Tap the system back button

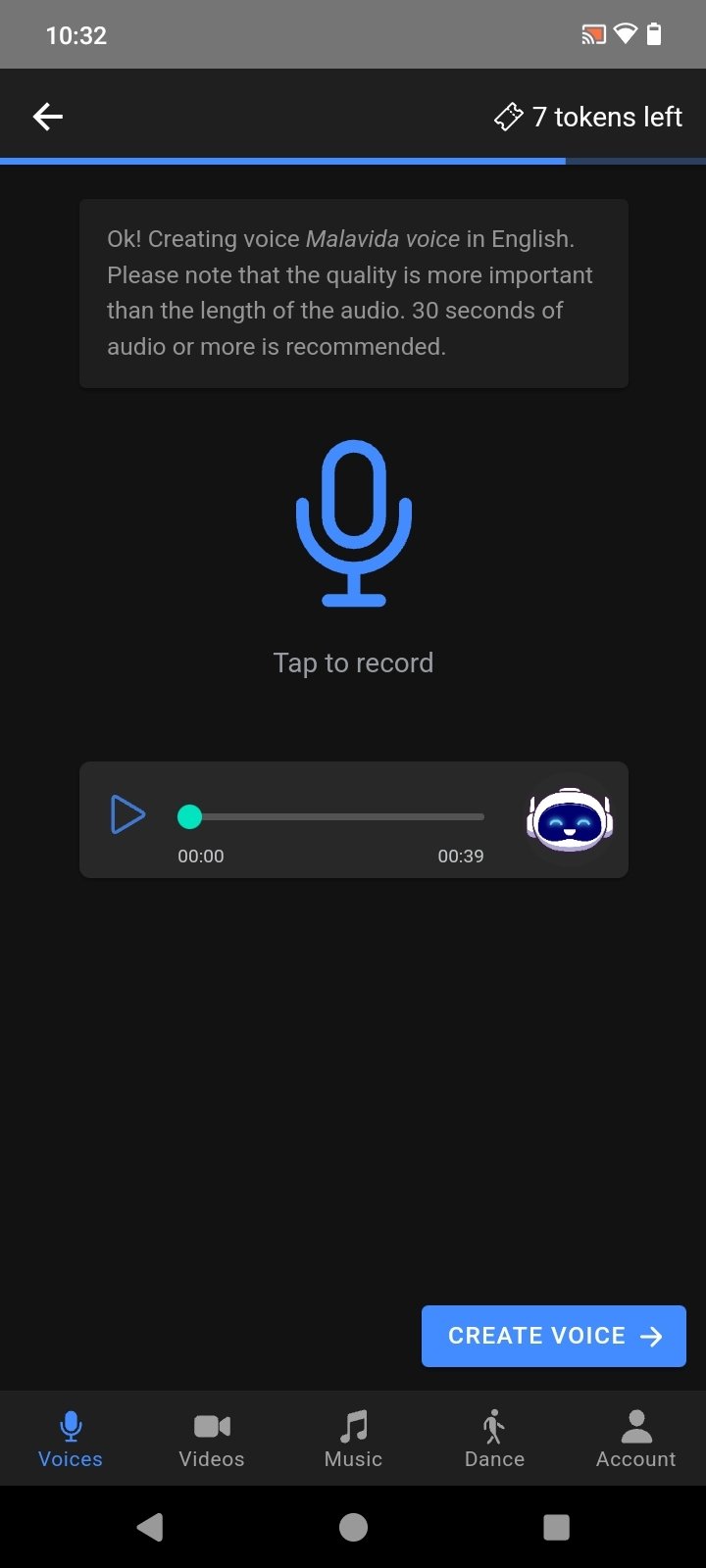(x=150, y=1527)
